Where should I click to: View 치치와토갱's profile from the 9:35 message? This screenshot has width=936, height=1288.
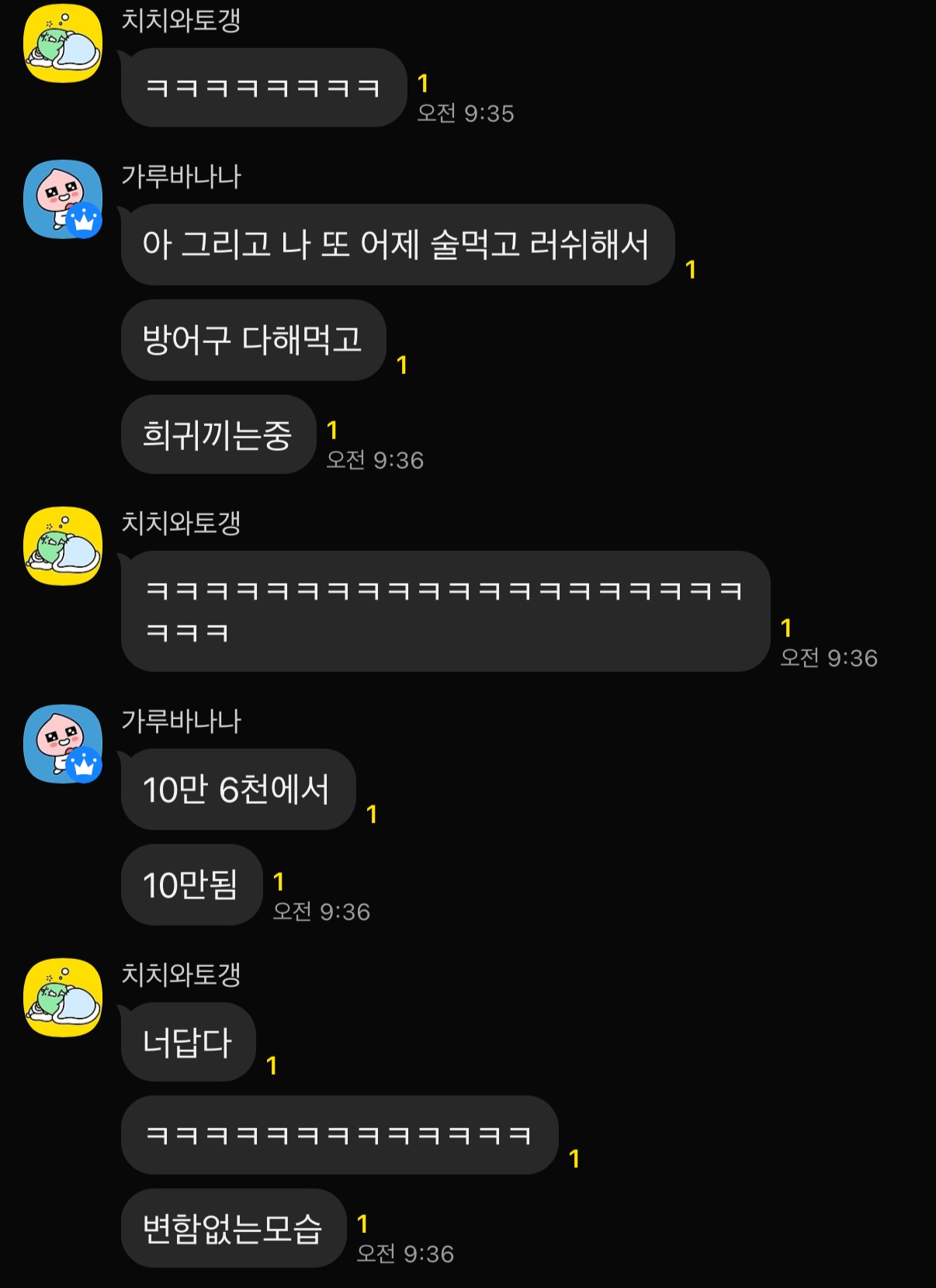pos(63,43)
